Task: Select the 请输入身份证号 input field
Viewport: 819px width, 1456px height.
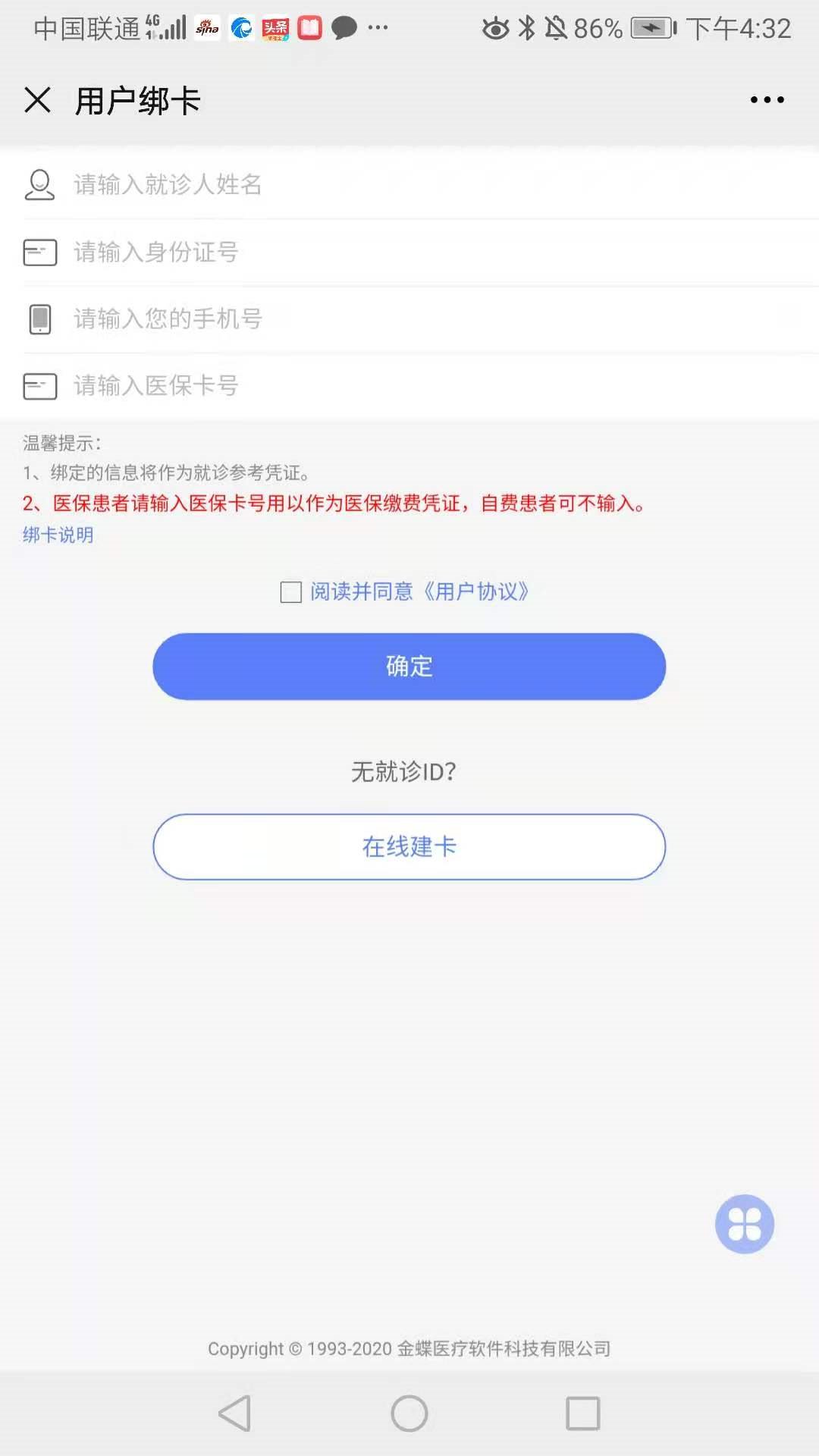Action: coord(425,252)
